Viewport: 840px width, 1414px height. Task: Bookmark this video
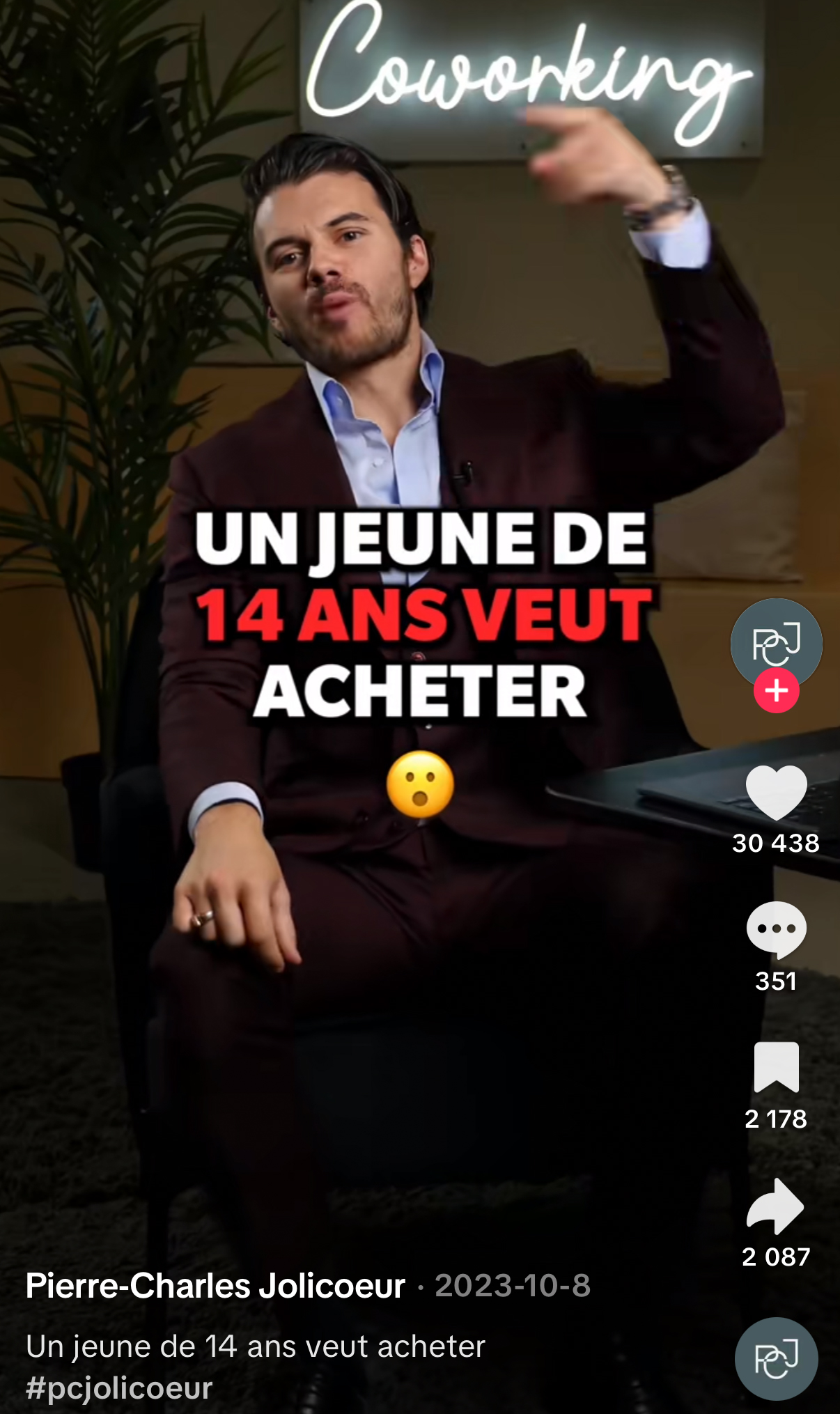pos(776,1067)
